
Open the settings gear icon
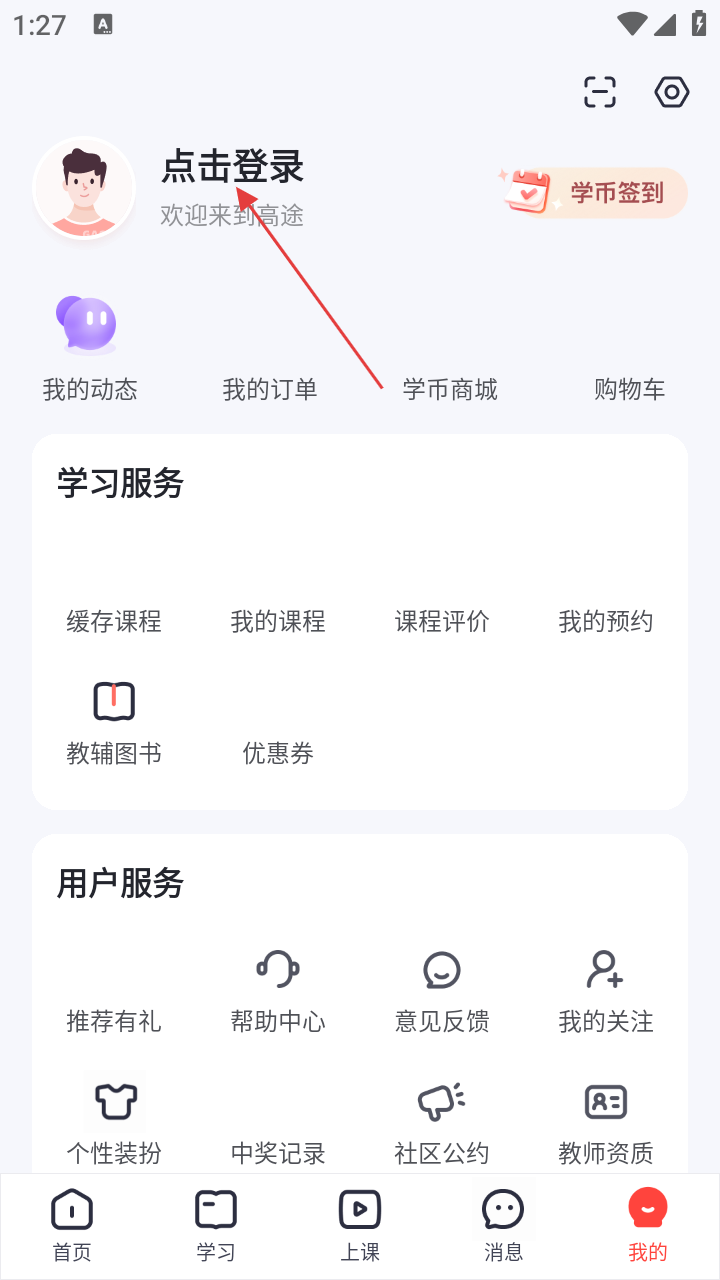[x=672, y=92]
